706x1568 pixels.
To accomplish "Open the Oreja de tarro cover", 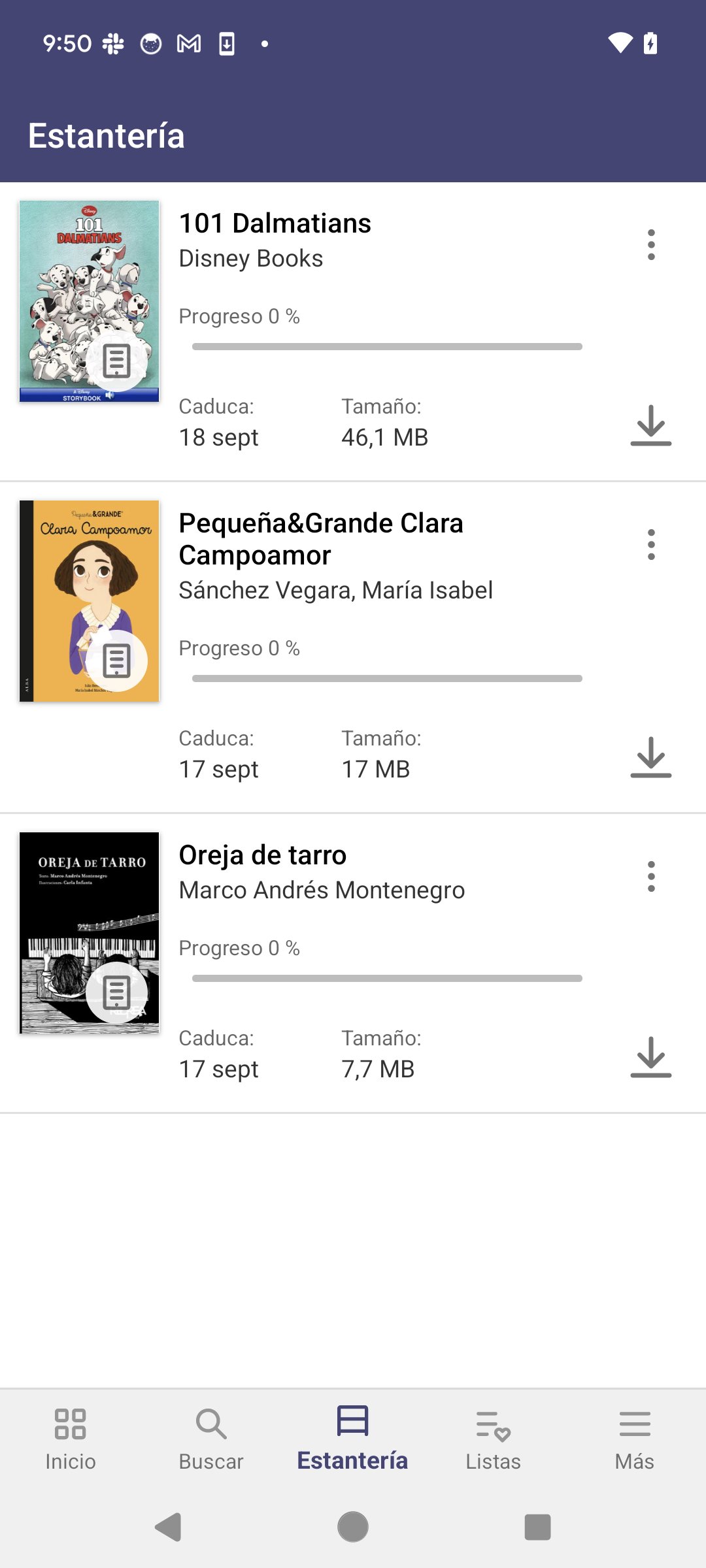I will point(90,933).
